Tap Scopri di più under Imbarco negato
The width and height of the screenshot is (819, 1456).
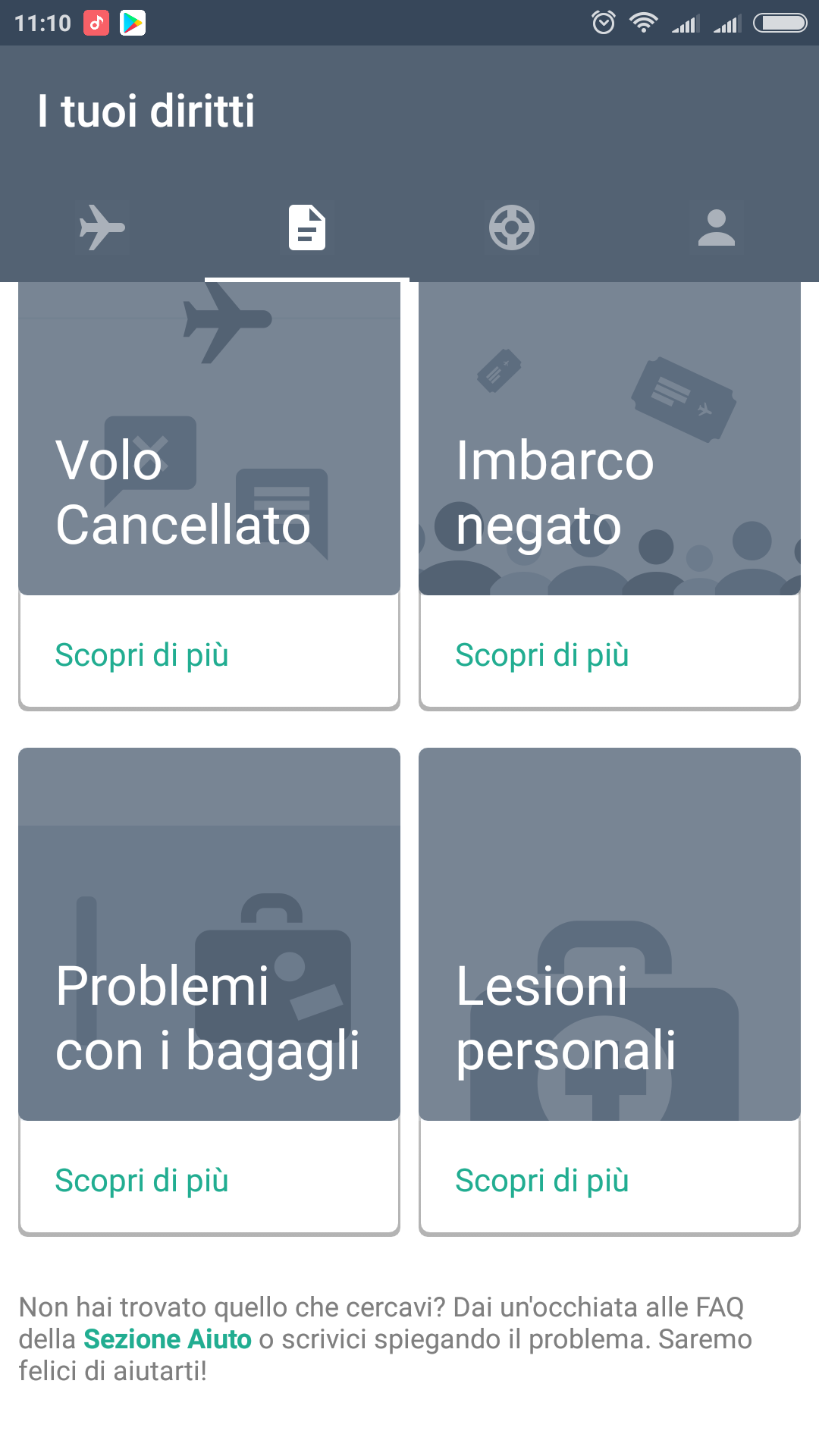(x=542, y=655)
